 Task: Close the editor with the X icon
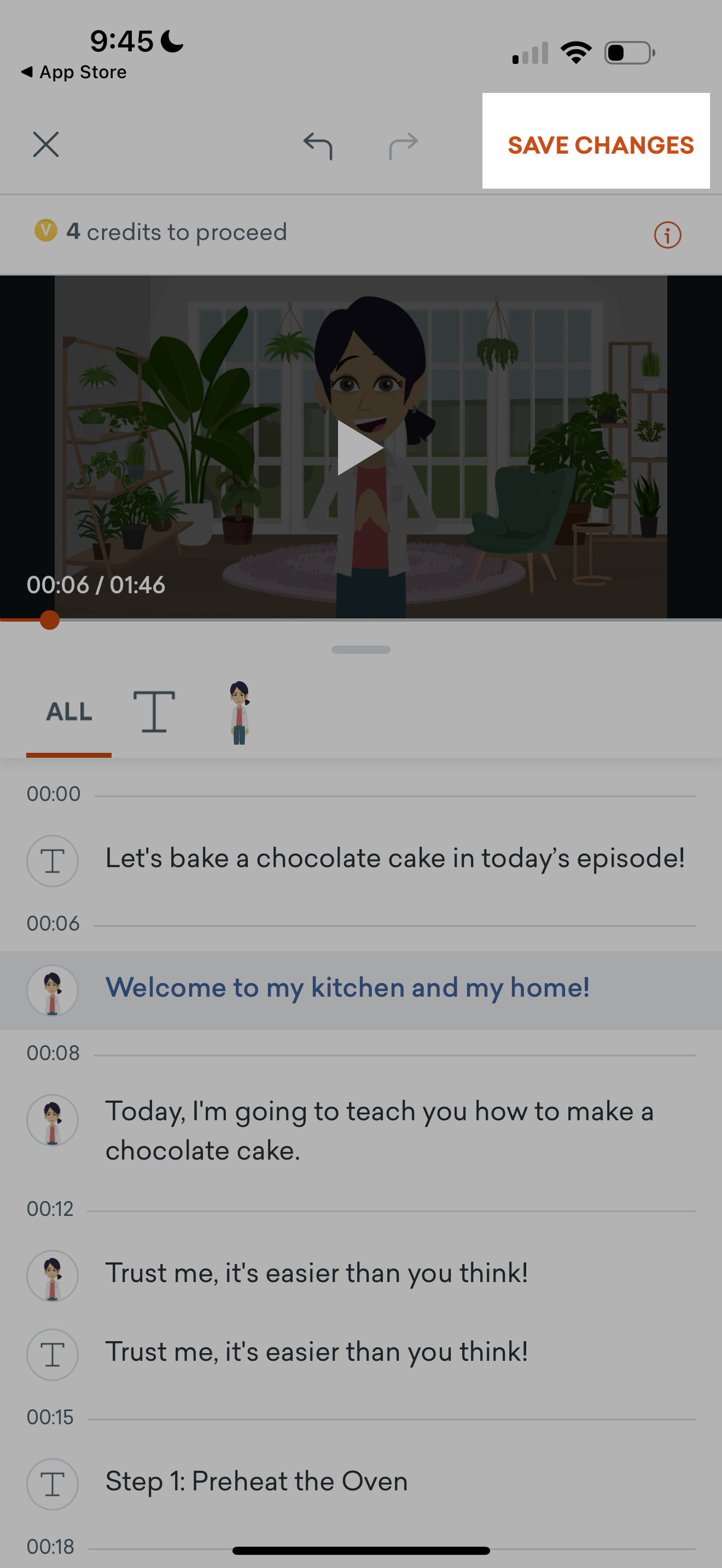tap(45, 145)
